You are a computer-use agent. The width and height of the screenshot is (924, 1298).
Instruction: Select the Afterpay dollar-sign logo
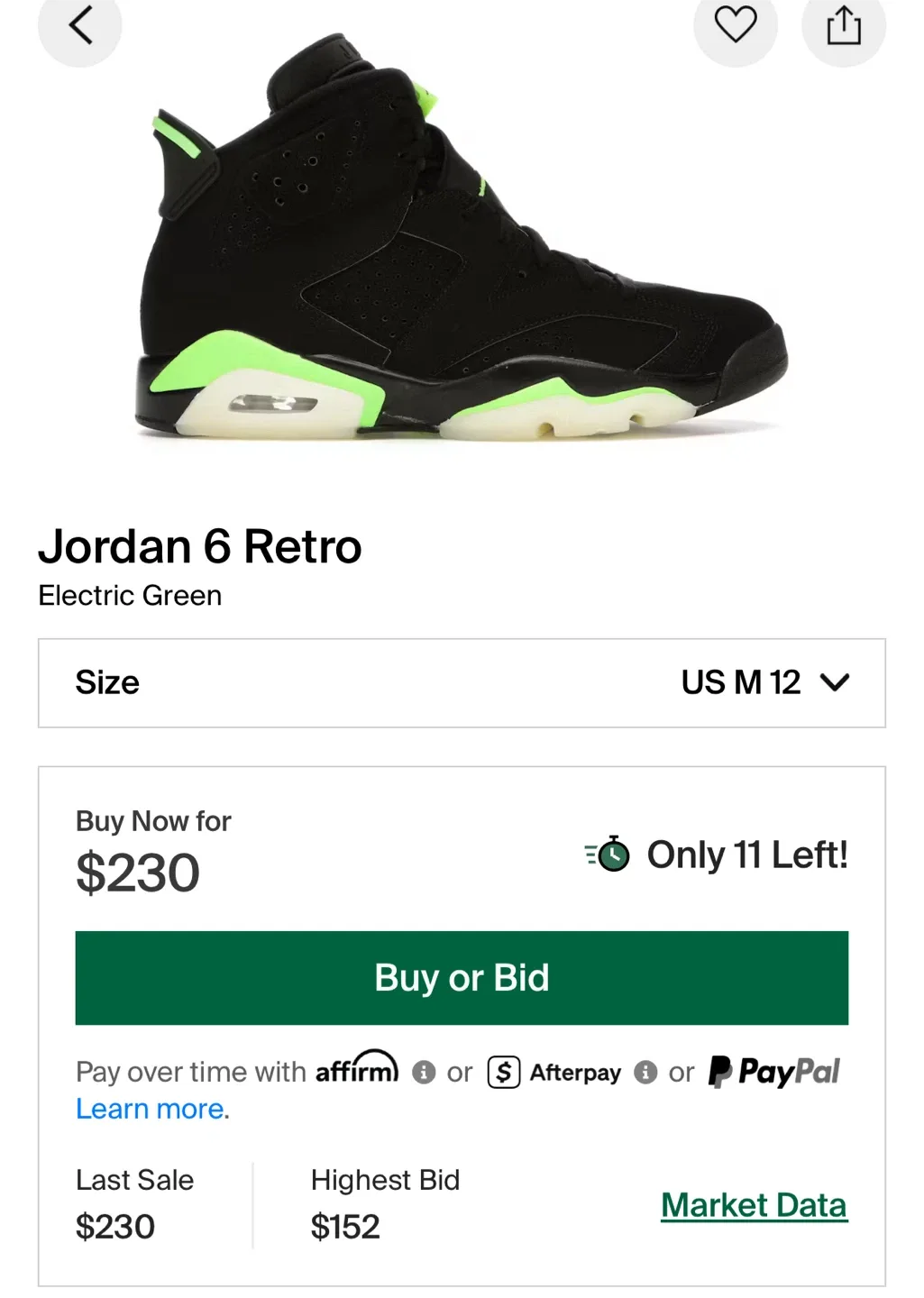[505, 1072]
